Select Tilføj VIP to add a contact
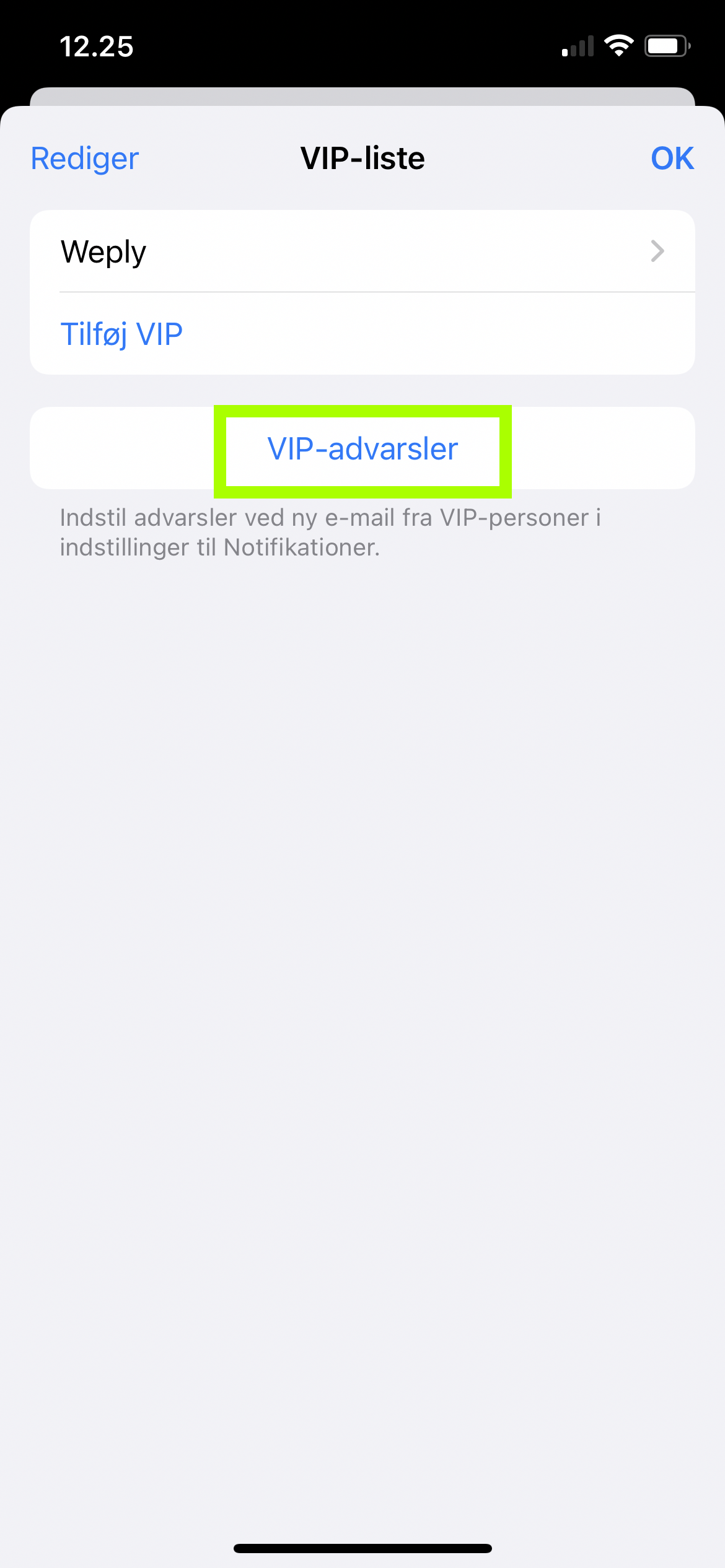The image size is (725, 1568). click(x=122, y=334)
